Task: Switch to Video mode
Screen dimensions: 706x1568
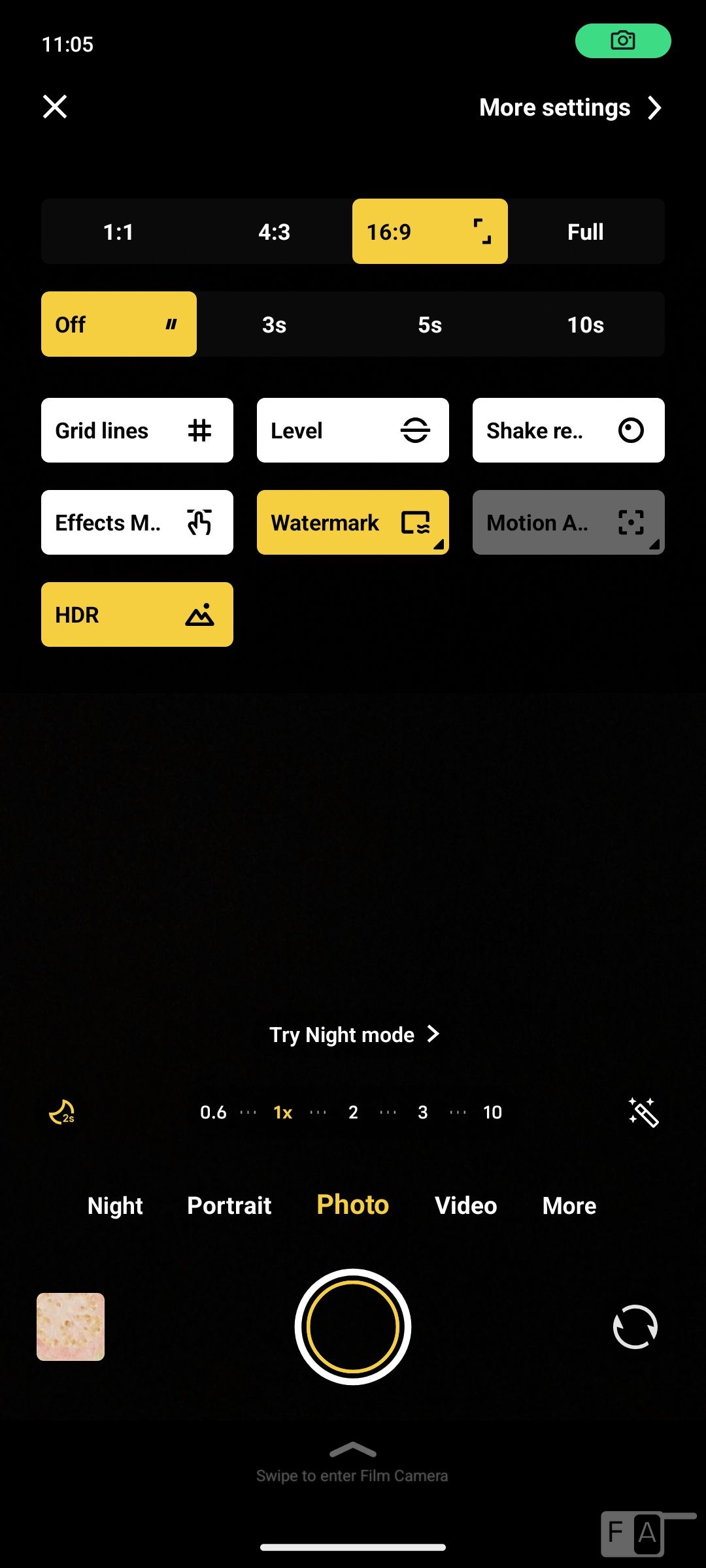Action: pos(465,1205)
